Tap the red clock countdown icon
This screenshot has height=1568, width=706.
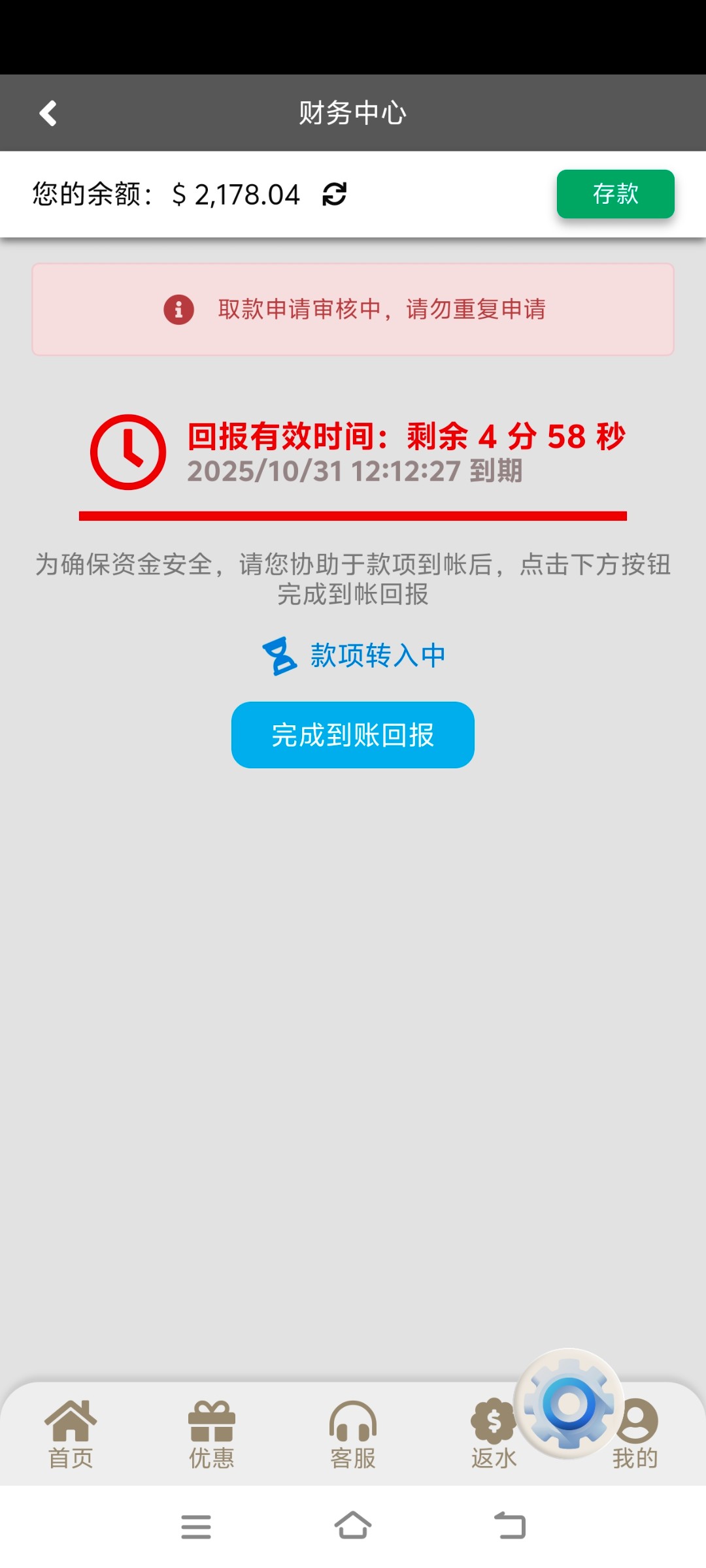[x=128, y=451]
